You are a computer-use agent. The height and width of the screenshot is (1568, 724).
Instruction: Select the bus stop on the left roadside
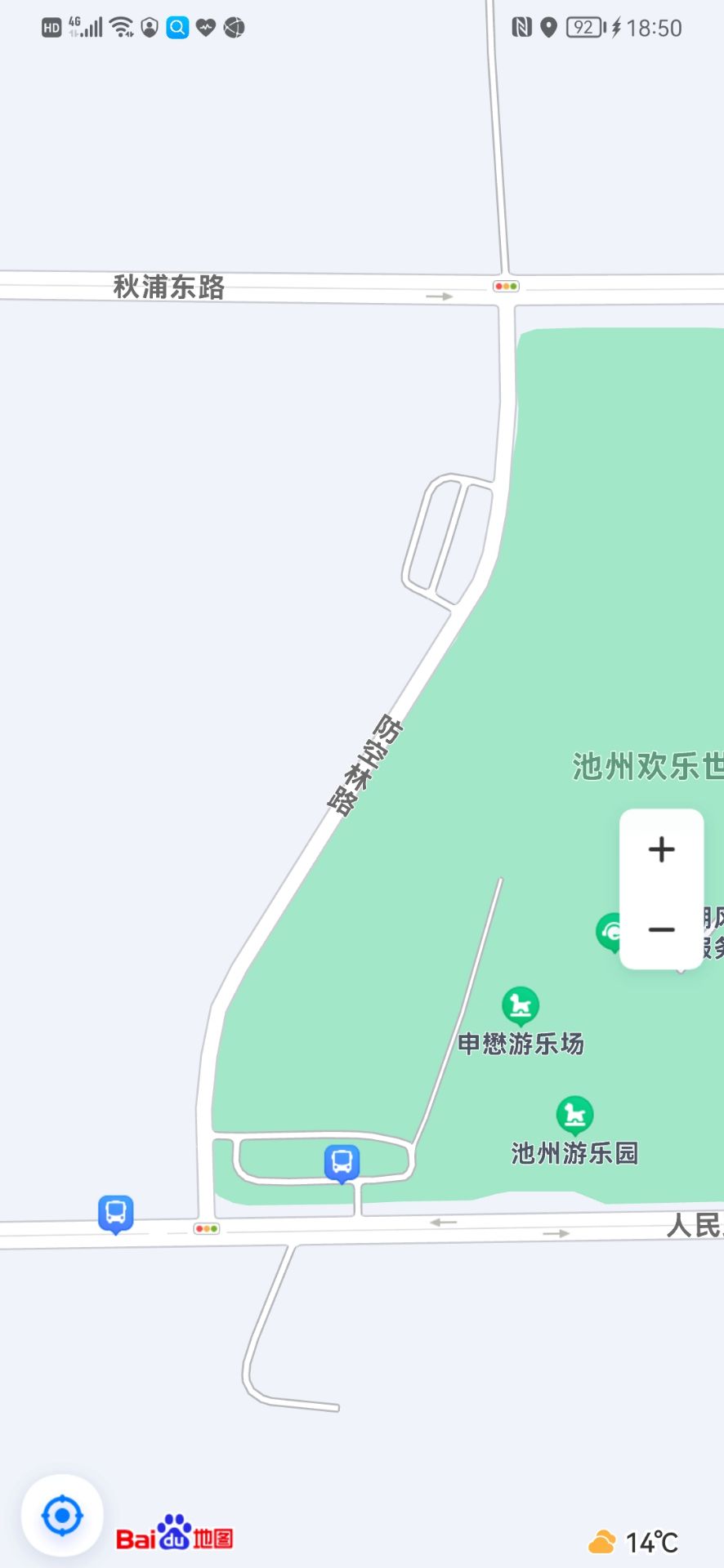point(116,1214)
